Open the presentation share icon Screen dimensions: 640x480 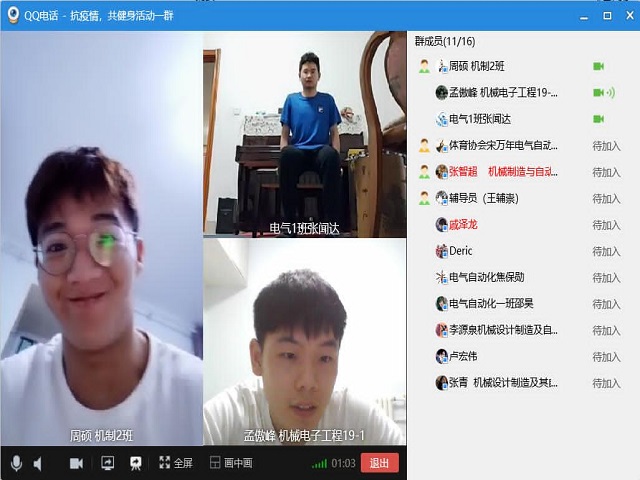(136, 463)
